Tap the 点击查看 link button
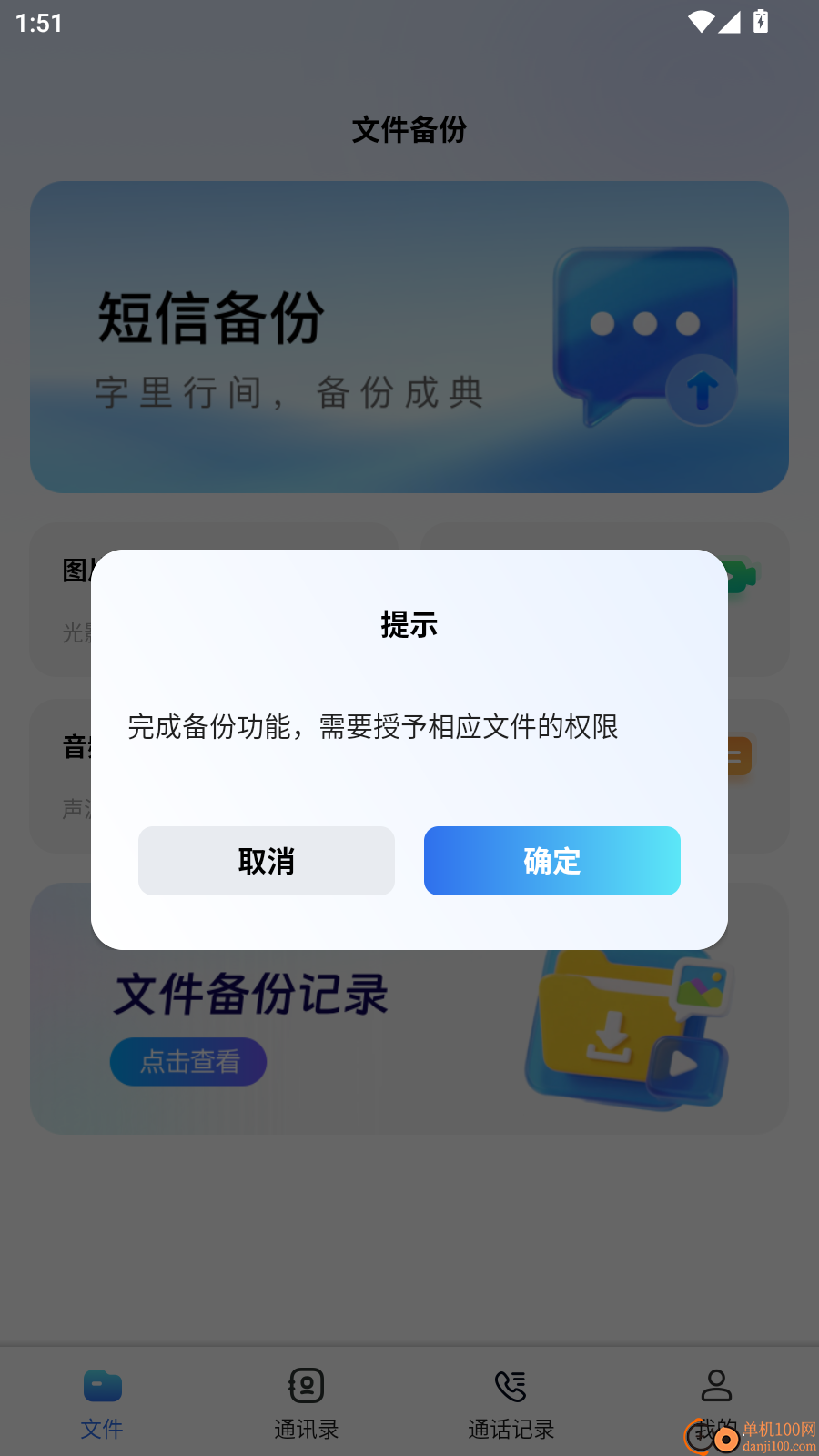 [x=188, y=1061]
